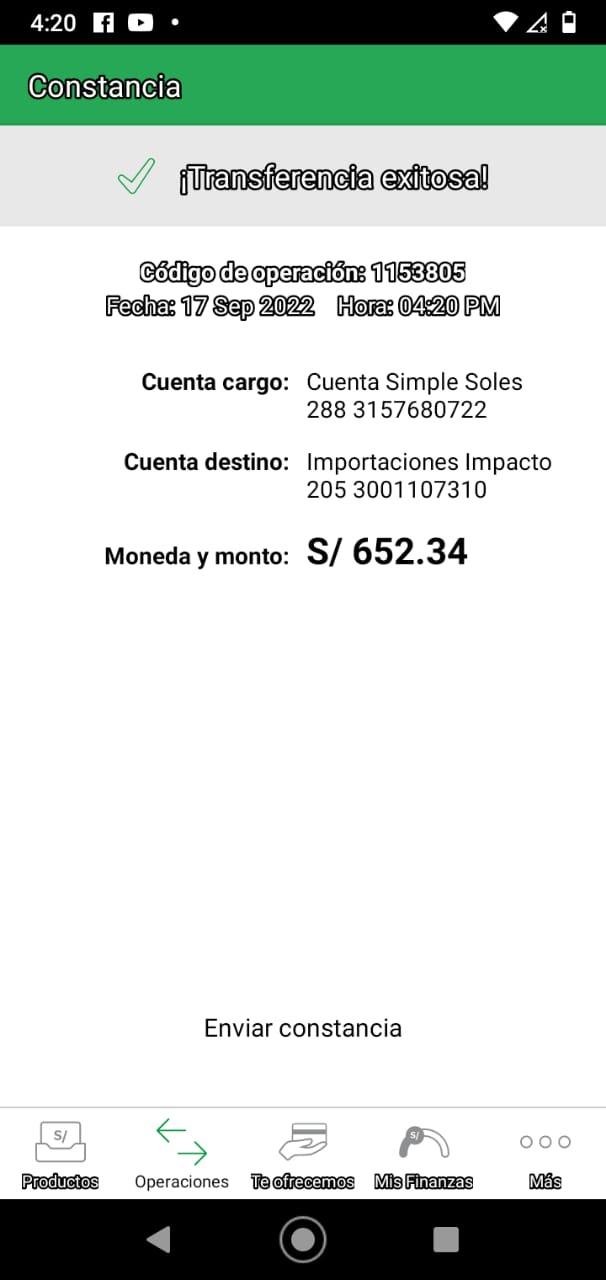Screen dimensions: 606x1280
Task: Switch to the Operaciones tab
Action: (182, 1154)
